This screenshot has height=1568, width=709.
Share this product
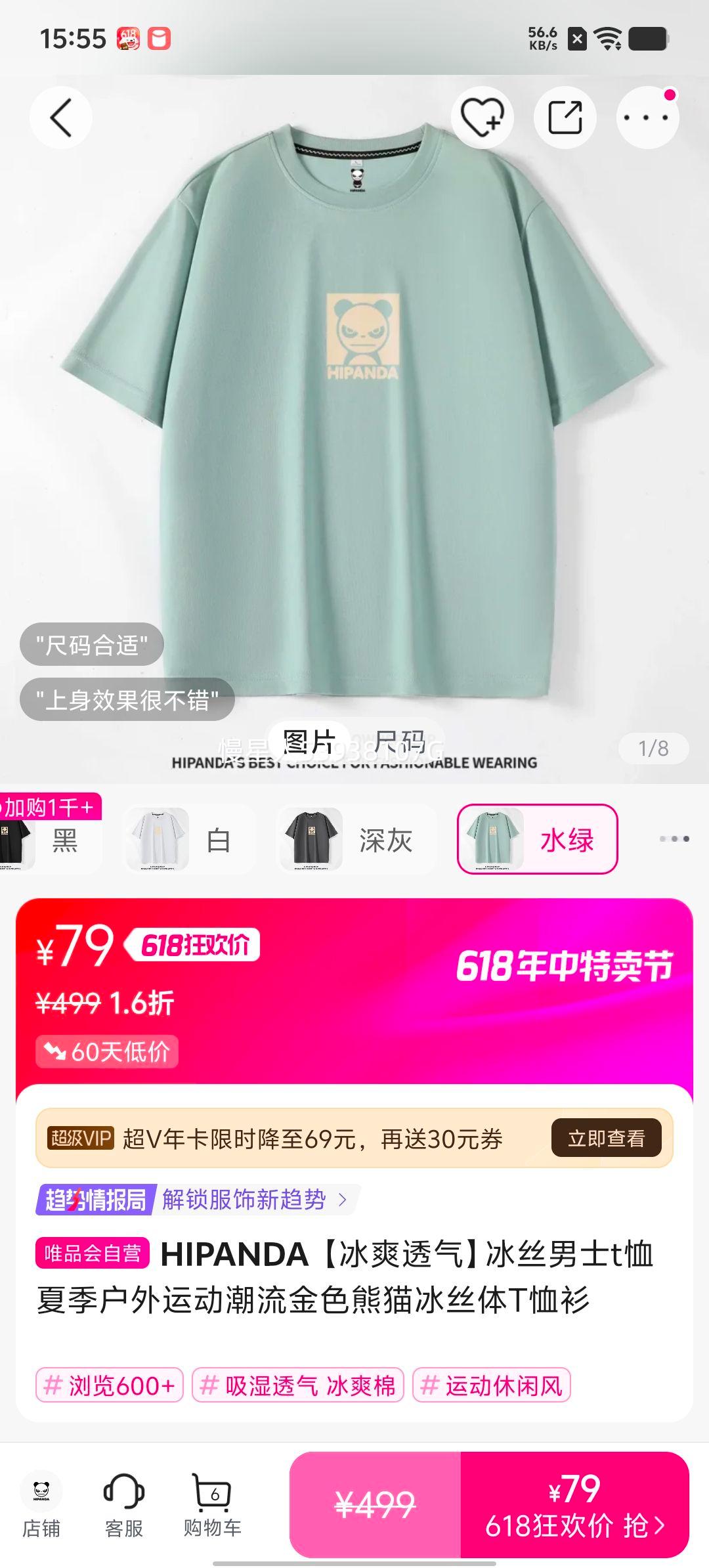pos(565,118)
